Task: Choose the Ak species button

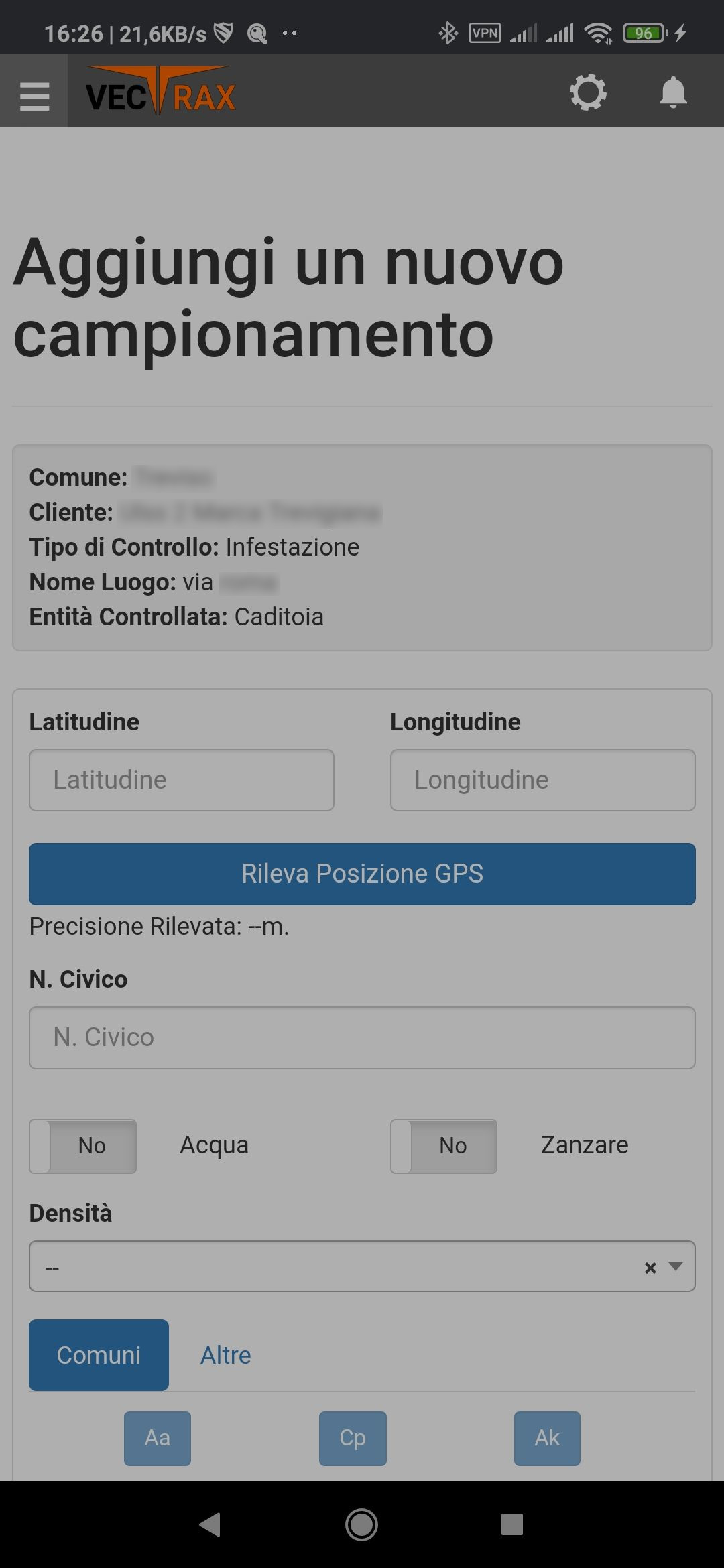Action: (547, 1438)
